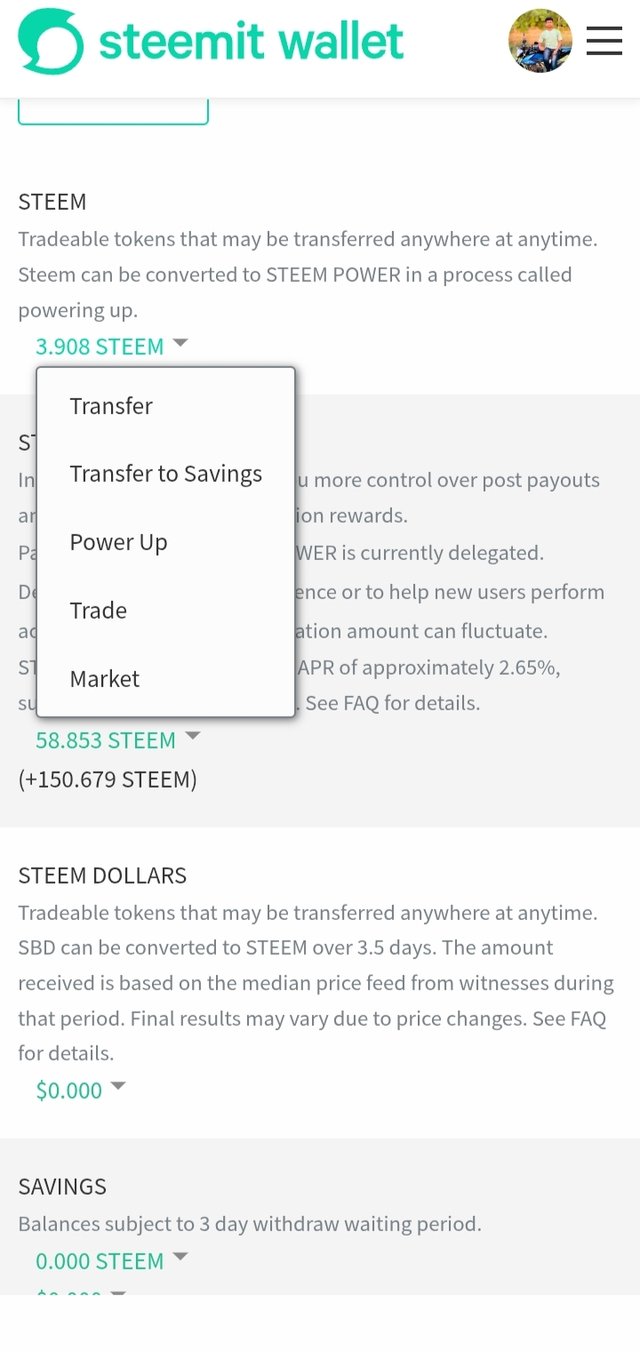Expand the 0.000 STEEM savings dropdown
The image size is (640, 1352).
coord(111,1261)
